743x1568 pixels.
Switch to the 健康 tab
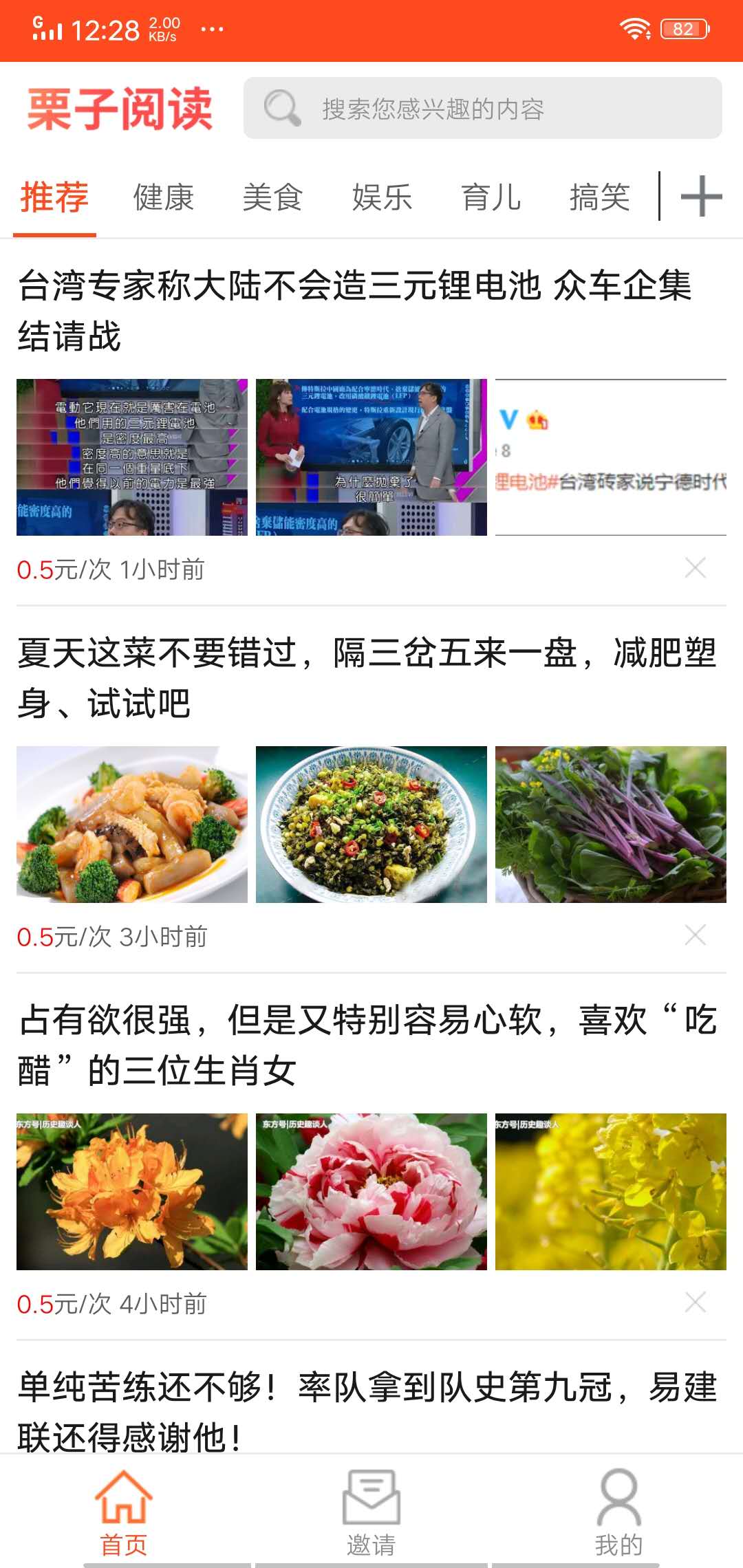point(163,198)
